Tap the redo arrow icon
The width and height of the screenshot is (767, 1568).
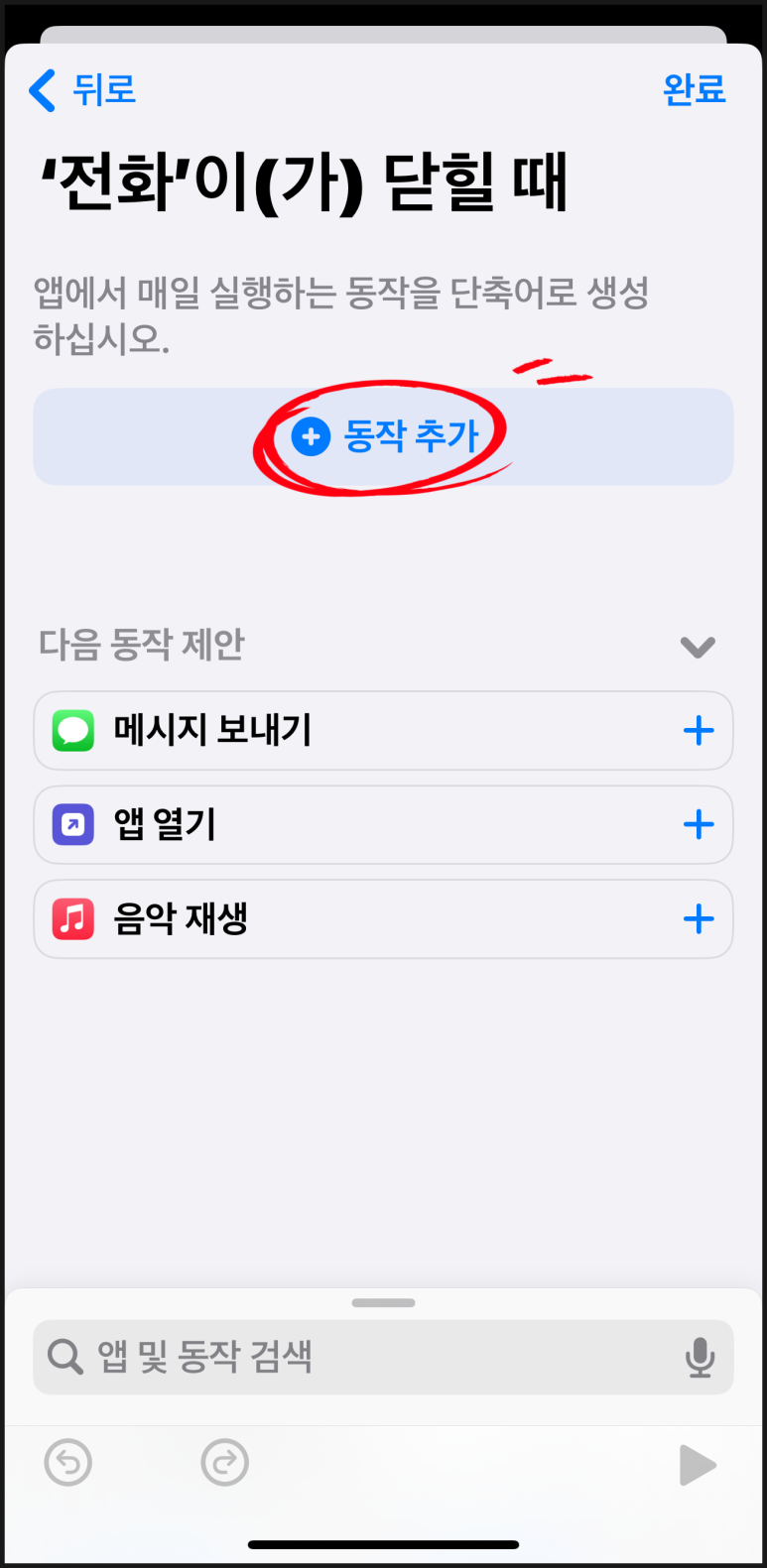224,1463
